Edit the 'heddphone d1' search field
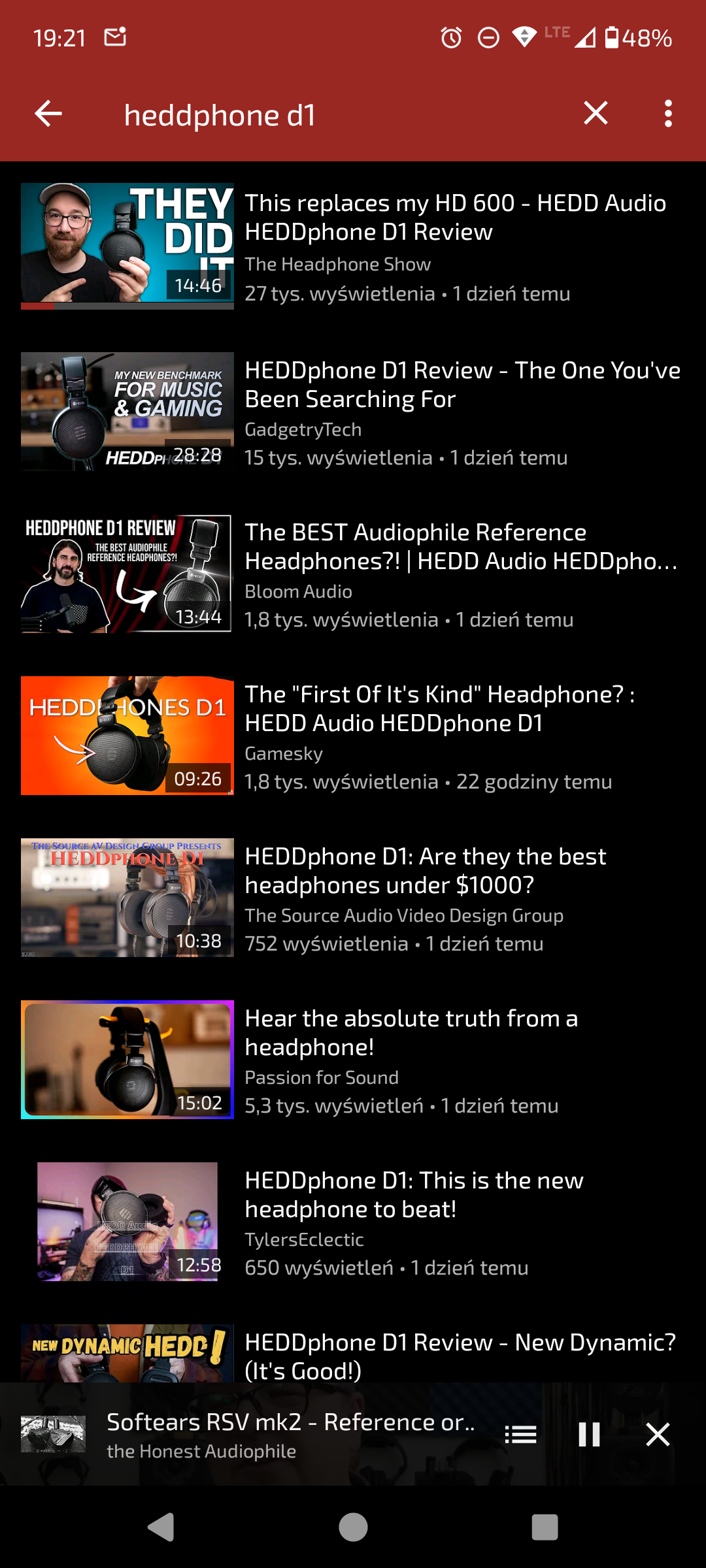The width and height of the screenshot is (706, 1568). coord(327,116)
